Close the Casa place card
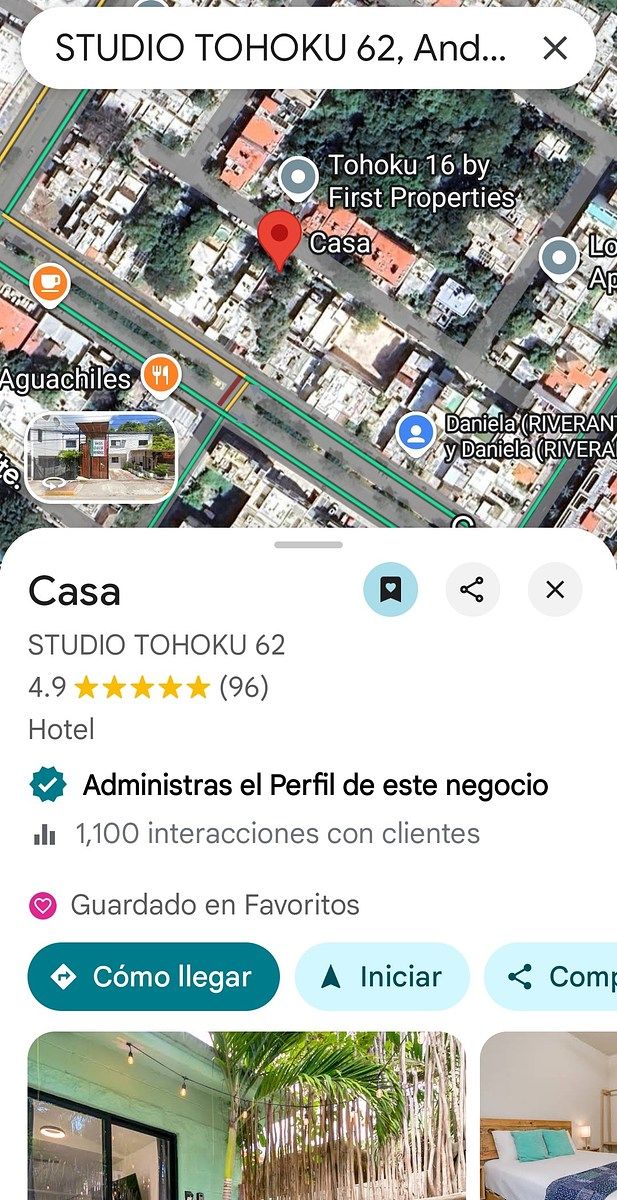 (555, 590)
